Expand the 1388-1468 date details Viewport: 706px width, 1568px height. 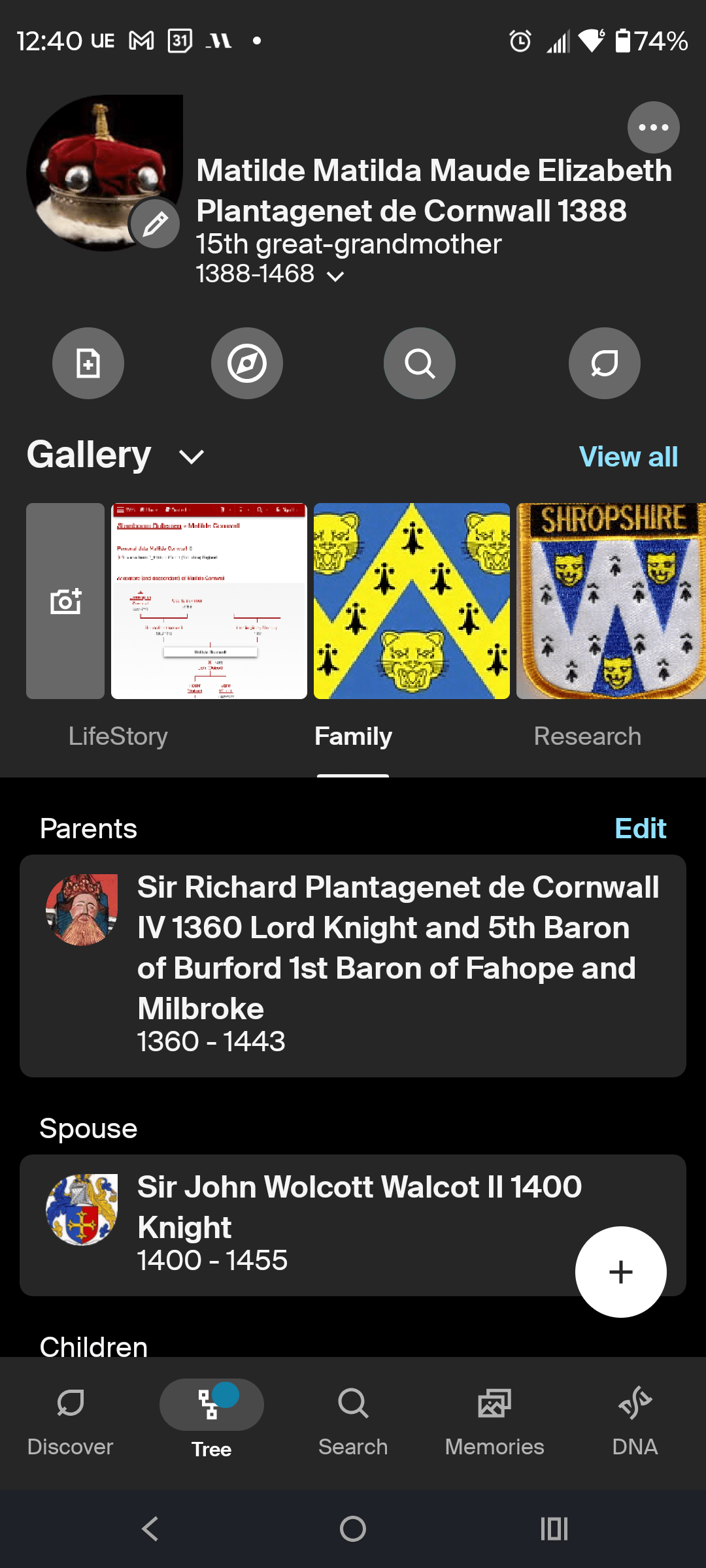pos(335,276)
